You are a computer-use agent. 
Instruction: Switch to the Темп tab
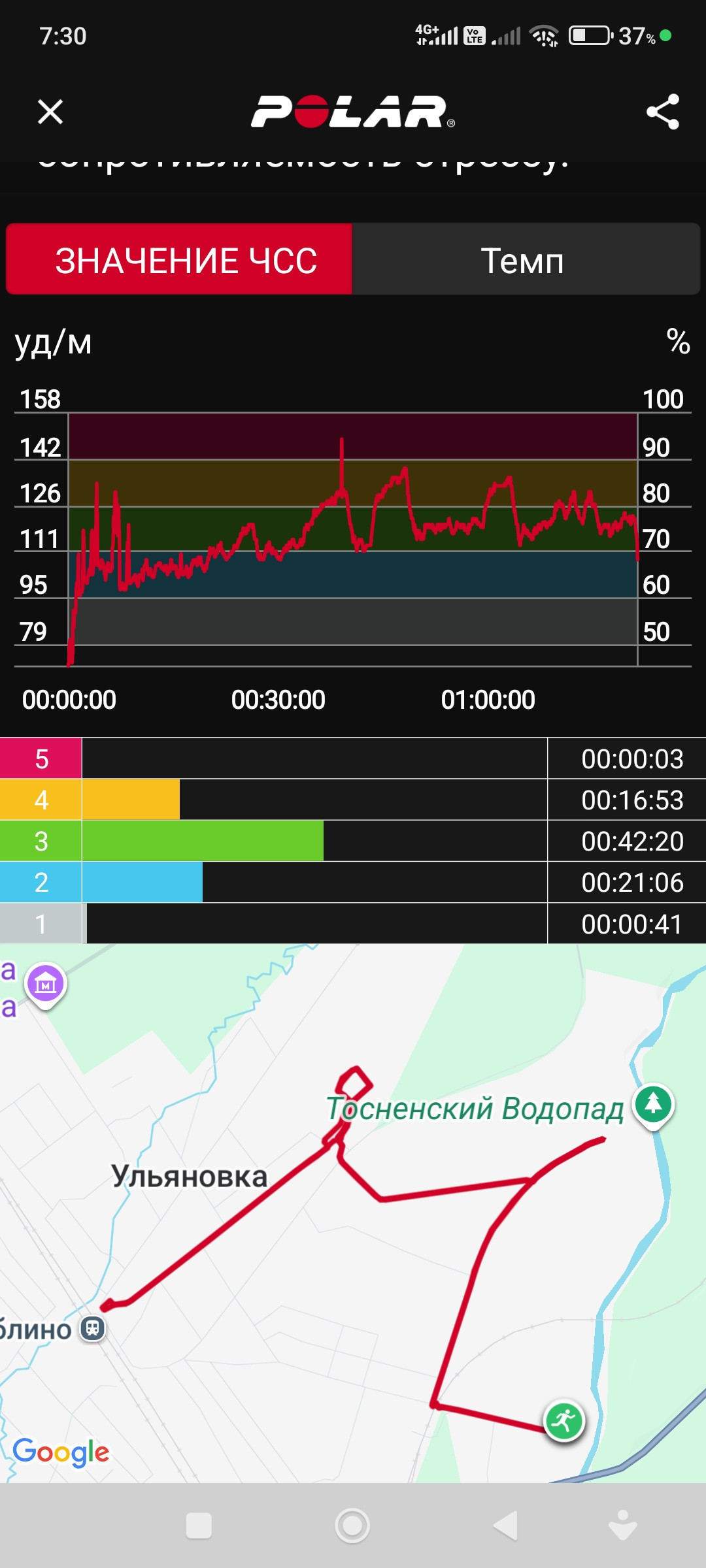coord(526,259)
